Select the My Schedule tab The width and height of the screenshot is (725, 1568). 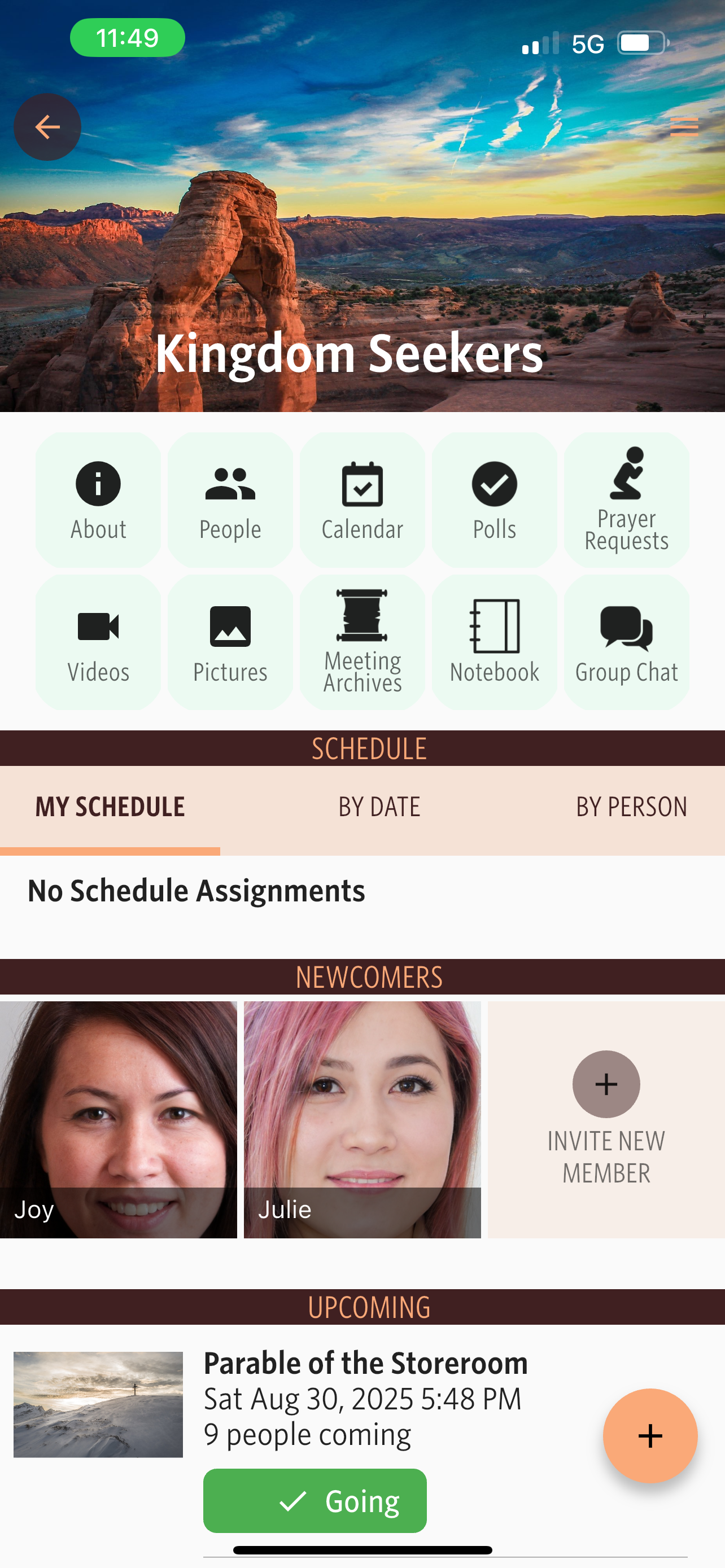click(110, 807)
